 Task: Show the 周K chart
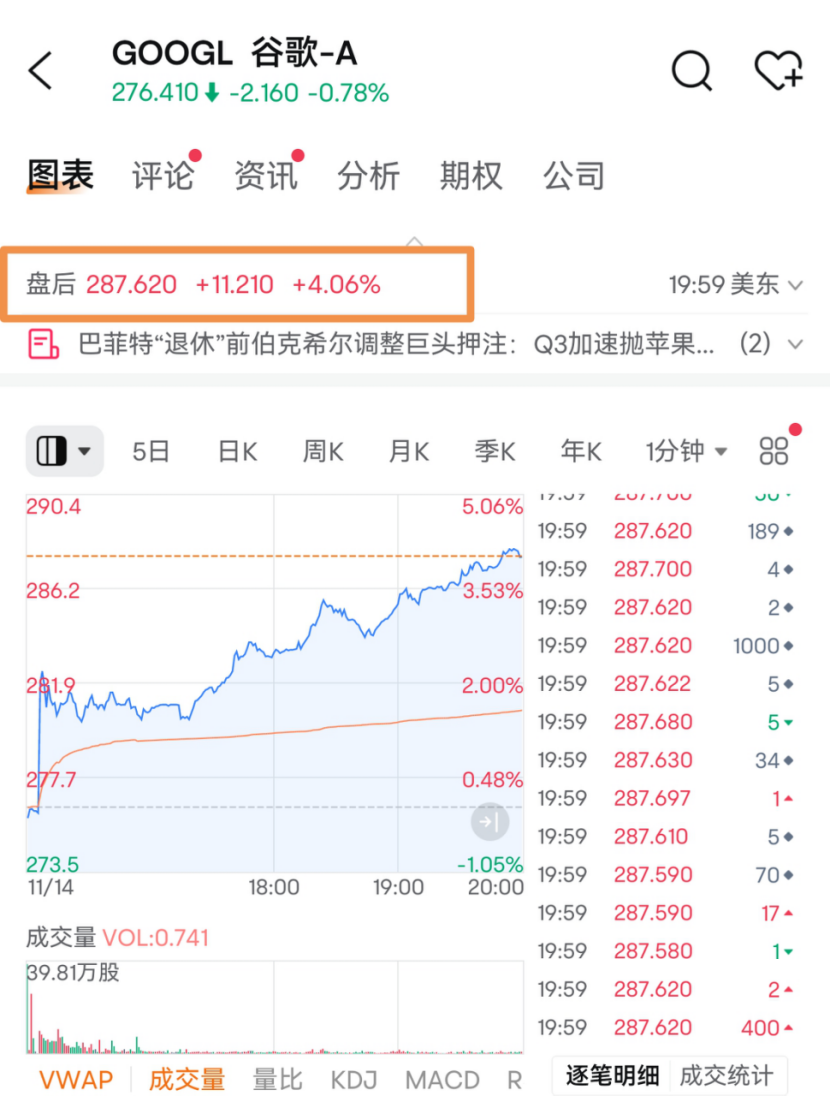point(323,452)
